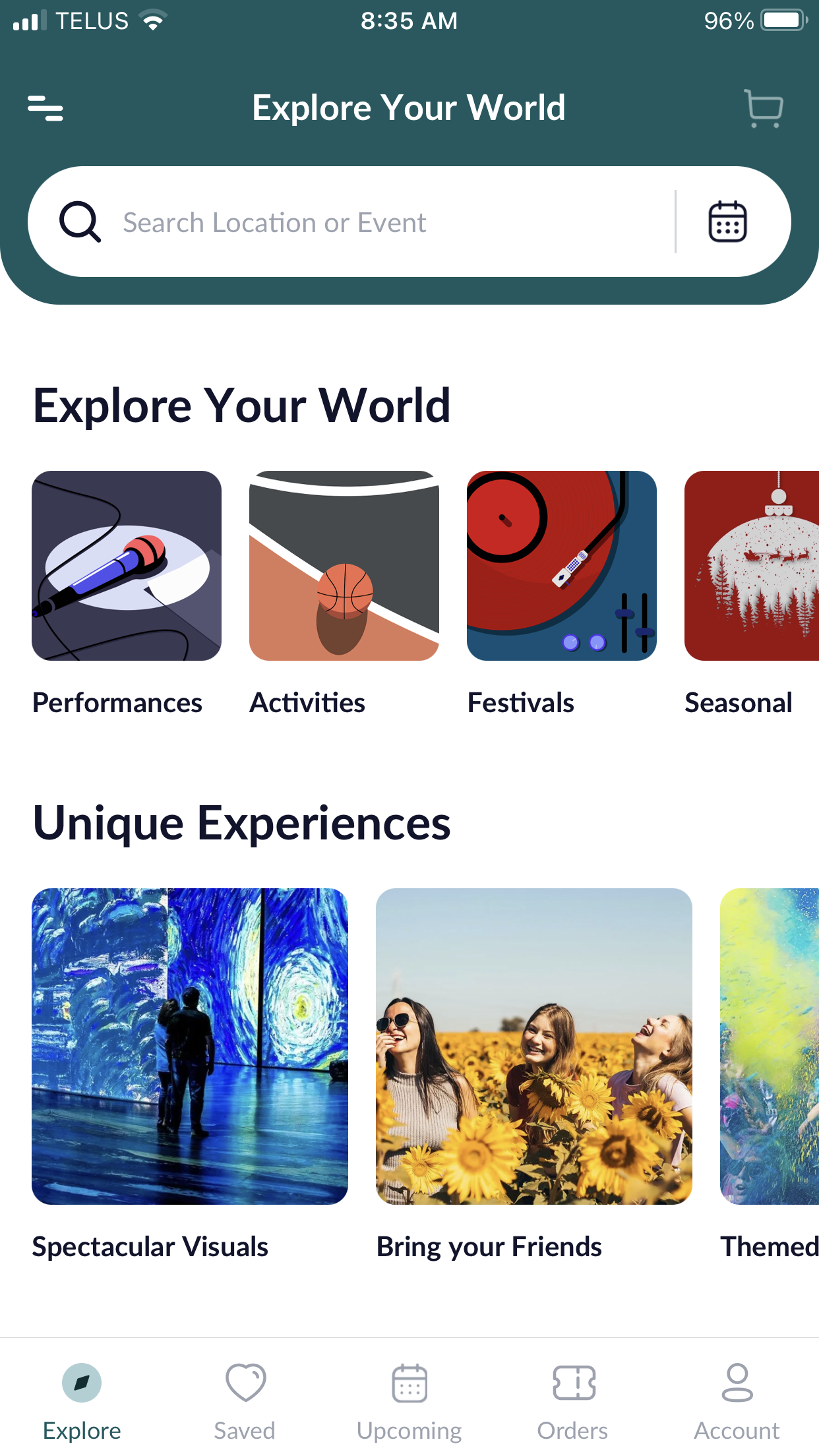Open the shopping cart
Screen dimensions: 819x1456
pyautogui.click(x=764, y=108)
